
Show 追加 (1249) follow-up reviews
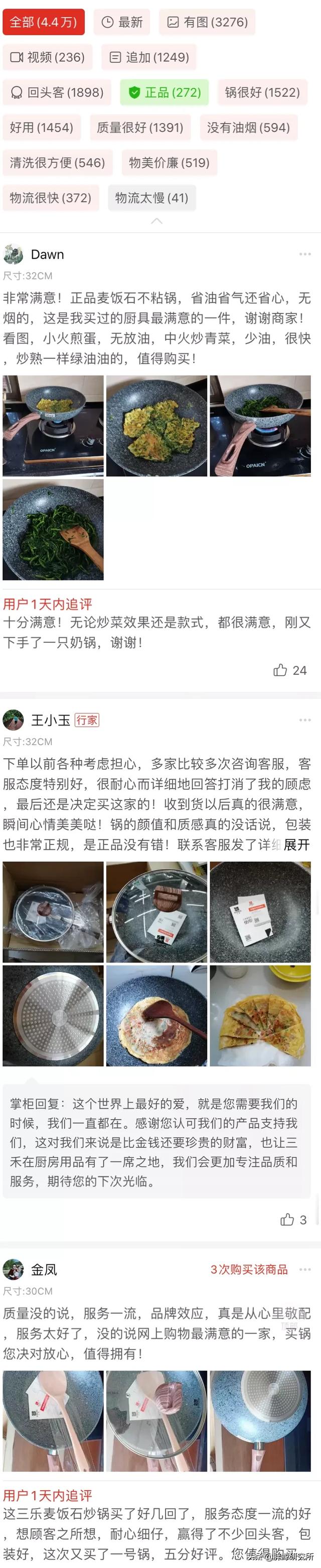(x=149, y=57)
